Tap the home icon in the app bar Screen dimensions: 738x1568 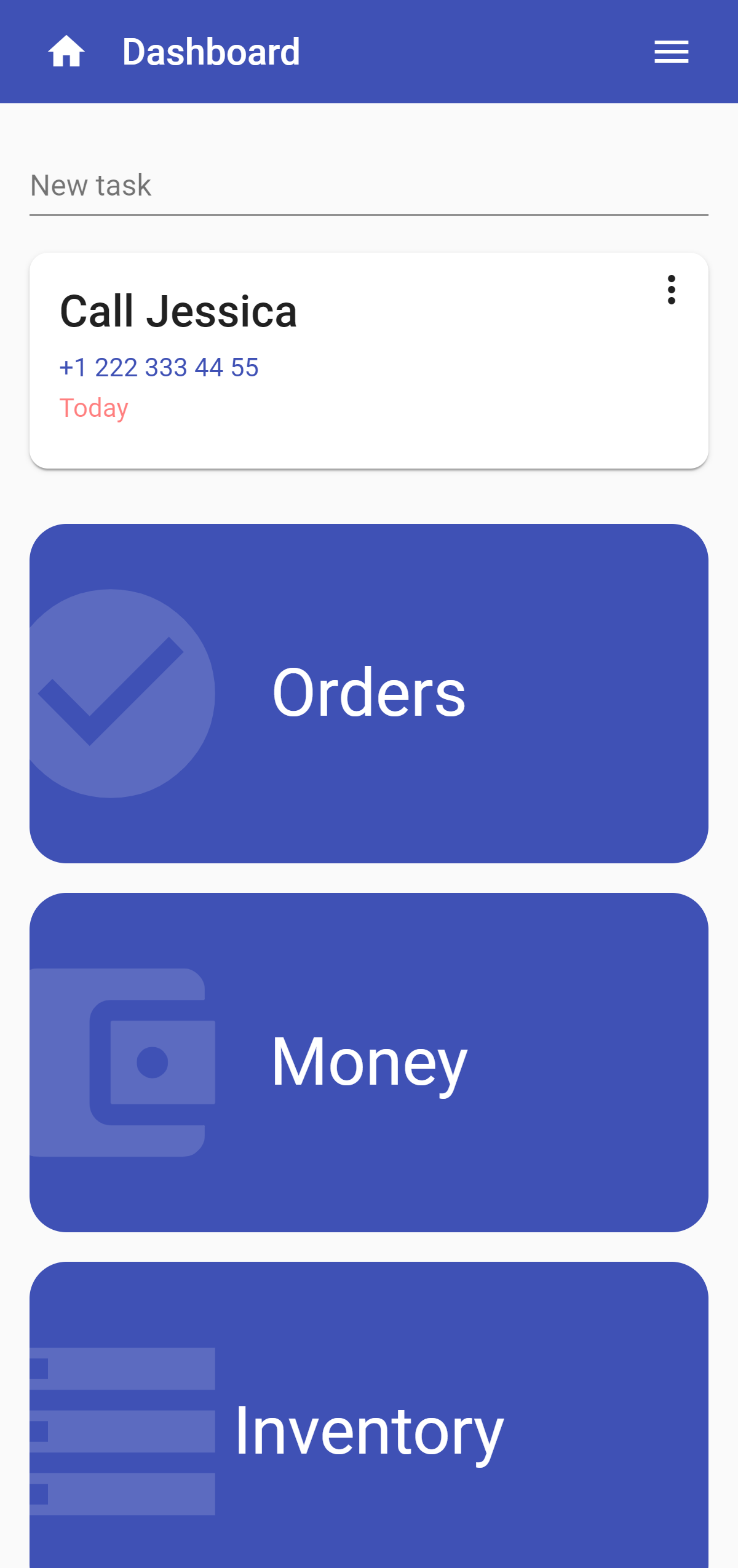point(66,52)
